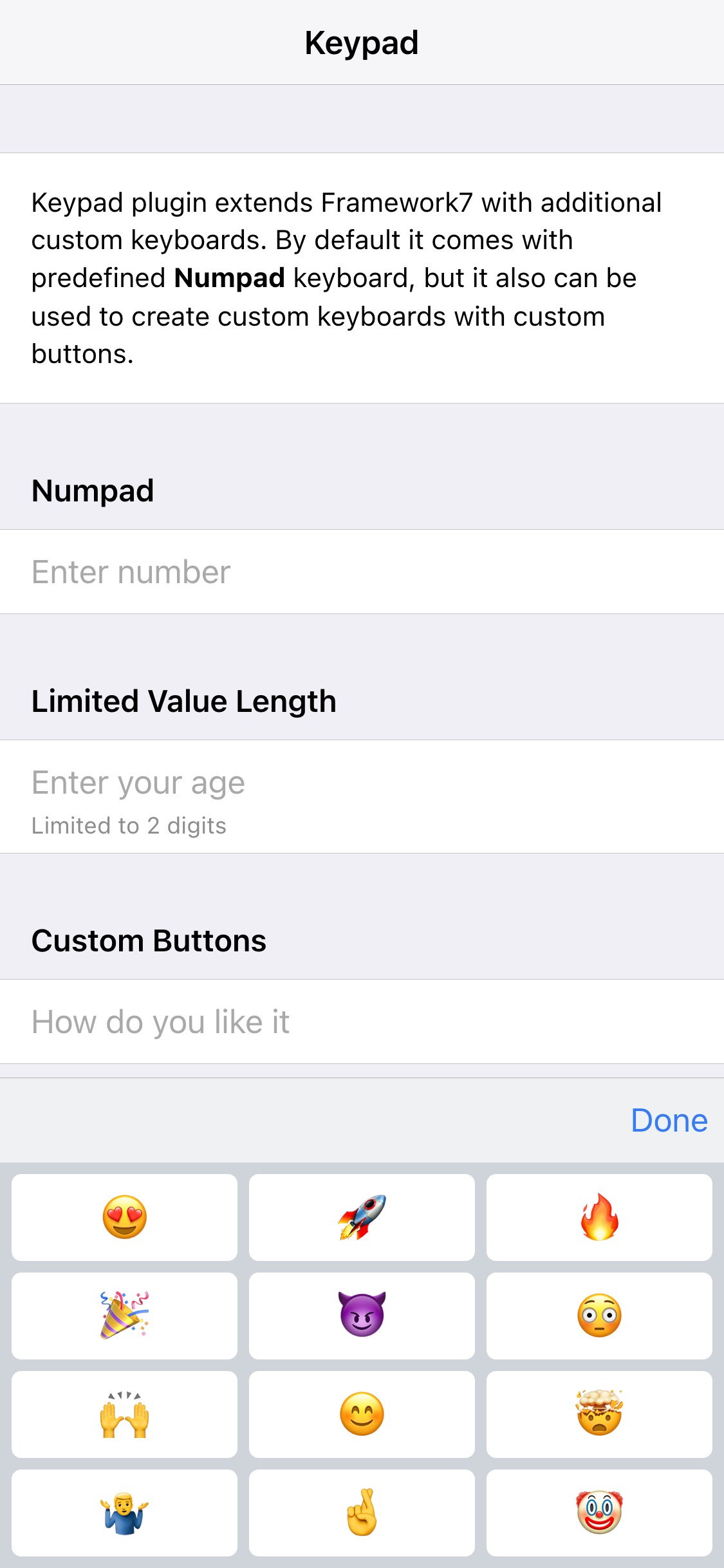Click the bold word Numpad in the description
This screenshot has height=1568, width=724.
coord(229,278)
